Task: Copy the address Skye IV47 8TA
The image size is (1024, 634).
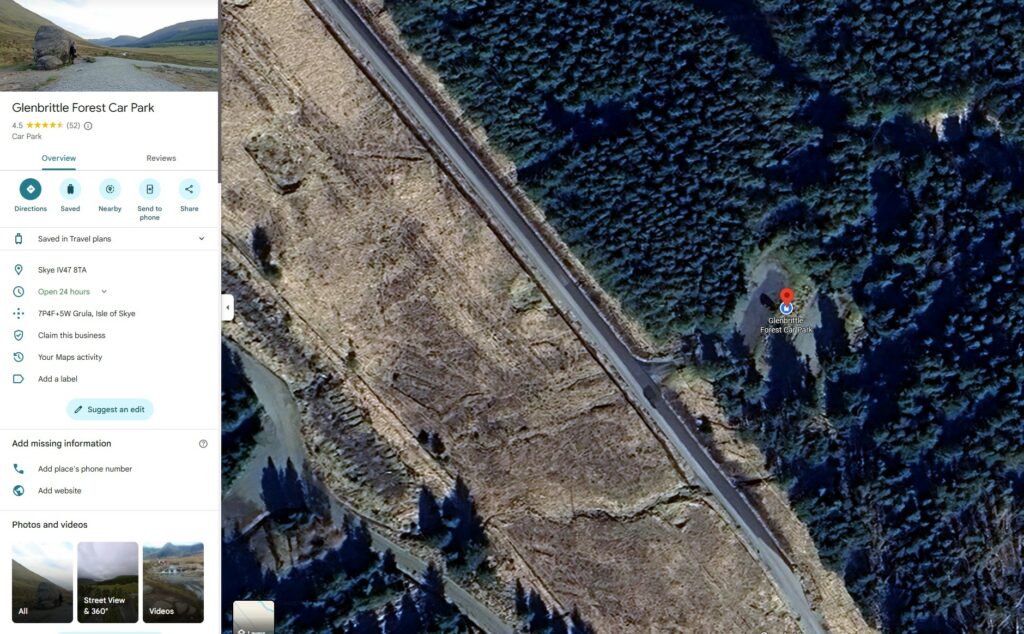Action: (62, 270)
